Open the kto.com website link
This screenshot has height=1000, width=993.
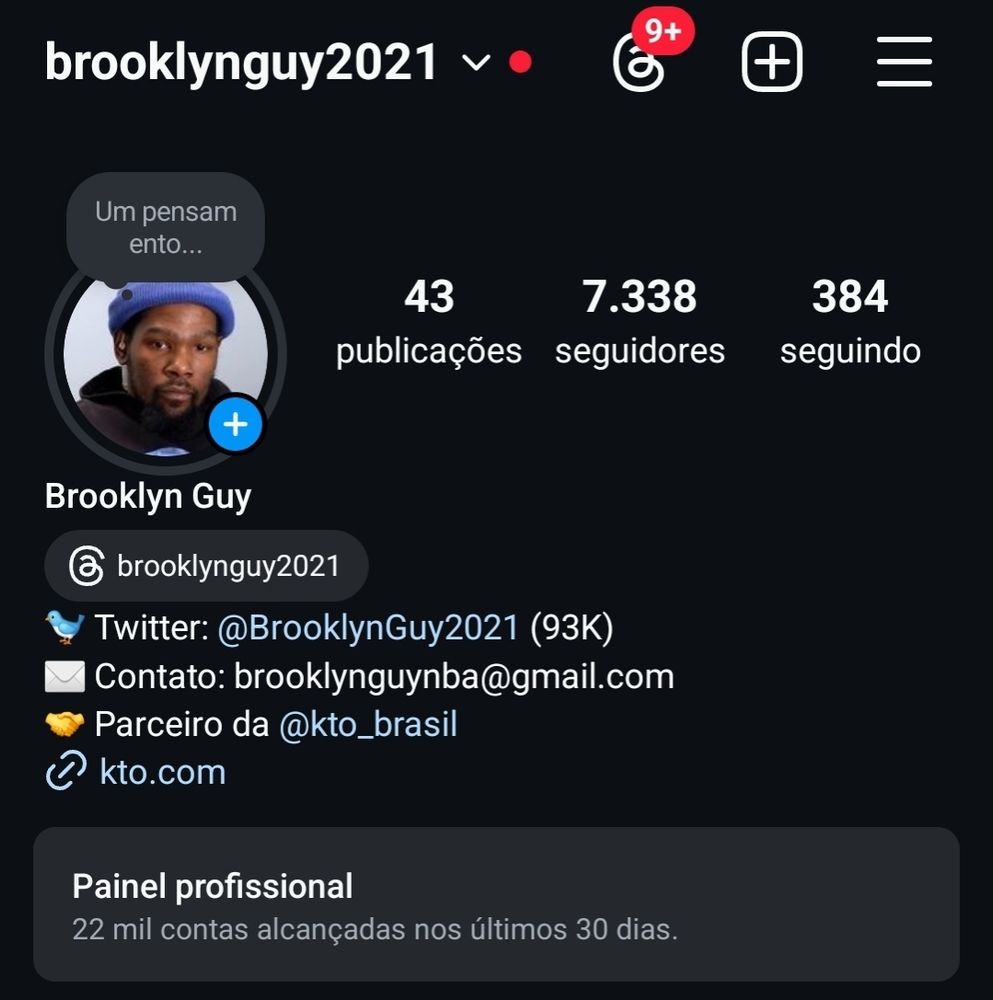click(162, 772)
